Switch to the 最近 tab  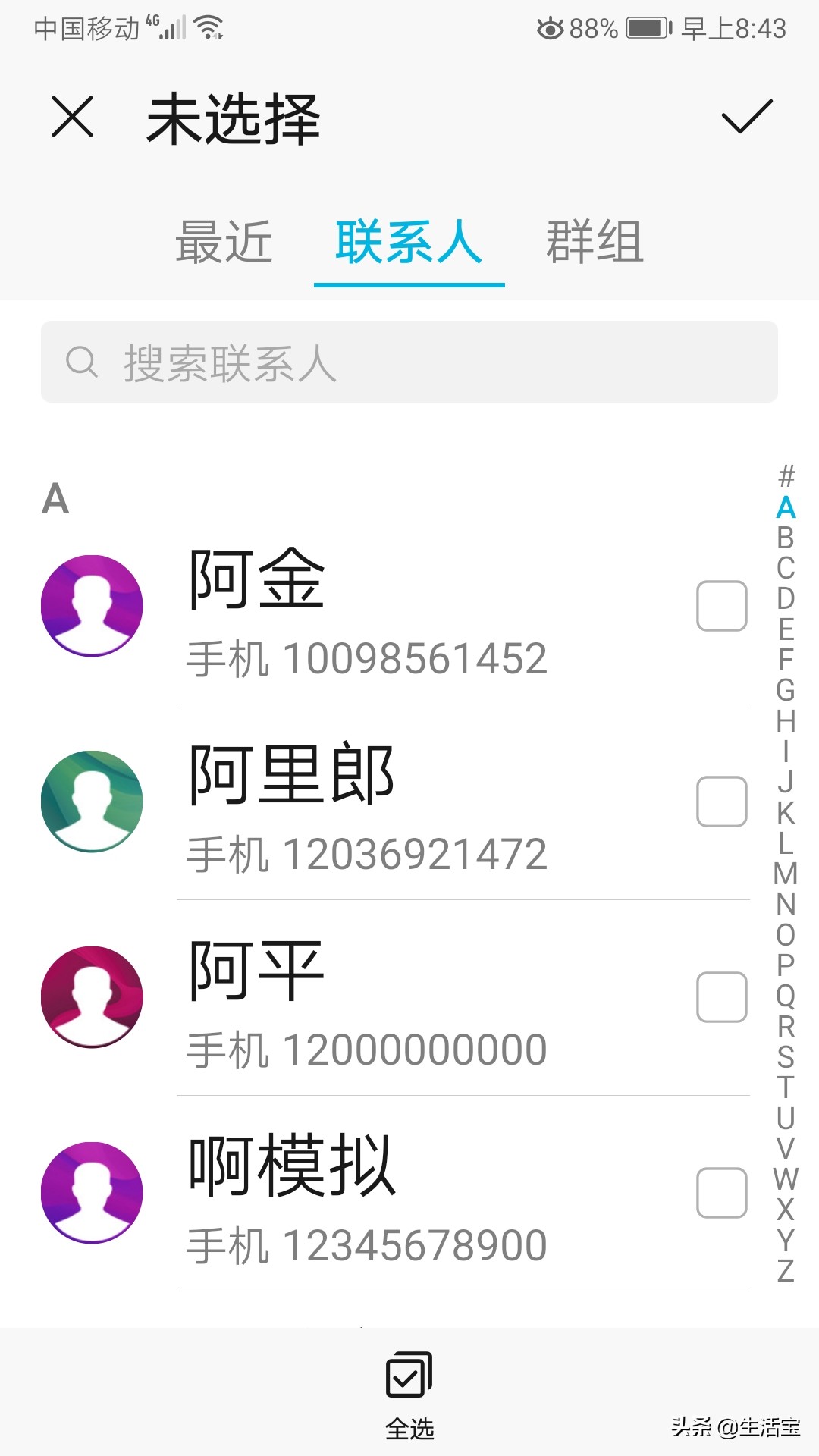pyautogui.click(x=224, y=243)
